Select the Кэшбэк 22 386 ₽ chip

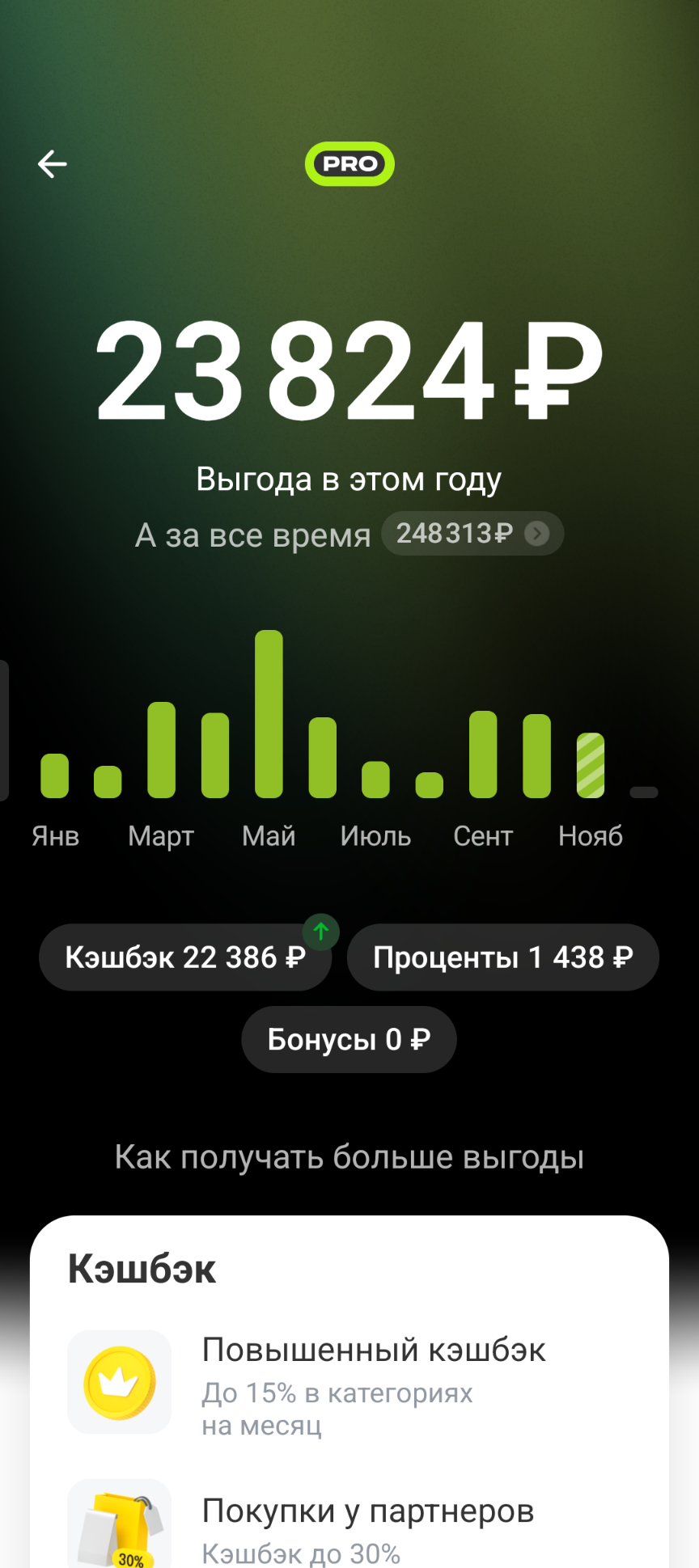(x=184, y=957)
